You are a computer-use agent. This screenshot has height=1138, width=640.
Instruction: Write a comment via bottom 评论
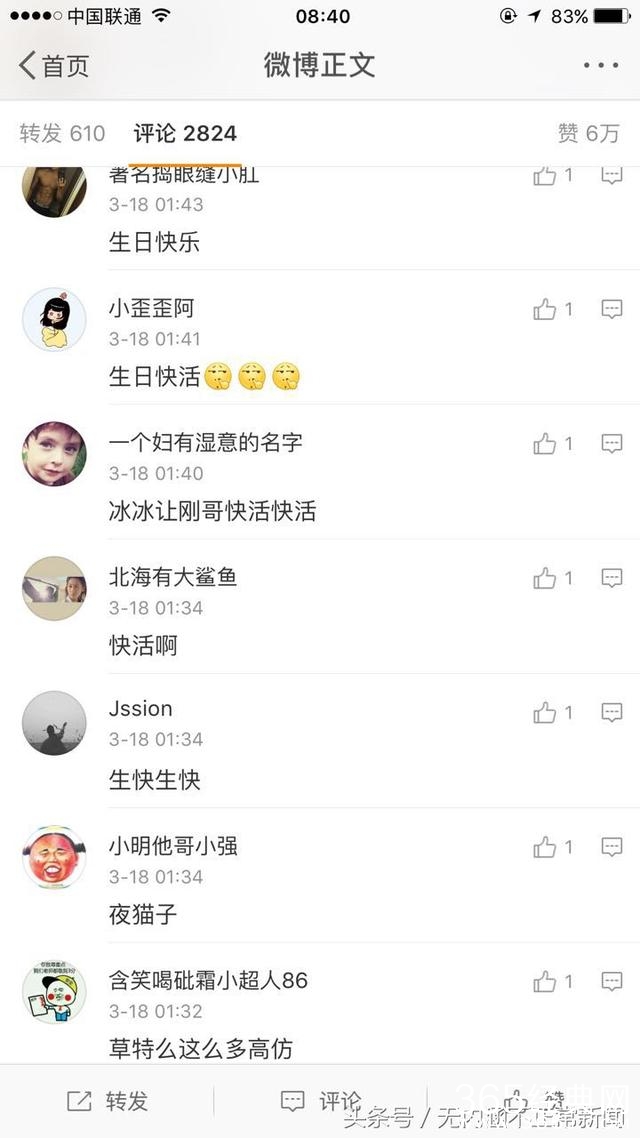coord(320,1102)
